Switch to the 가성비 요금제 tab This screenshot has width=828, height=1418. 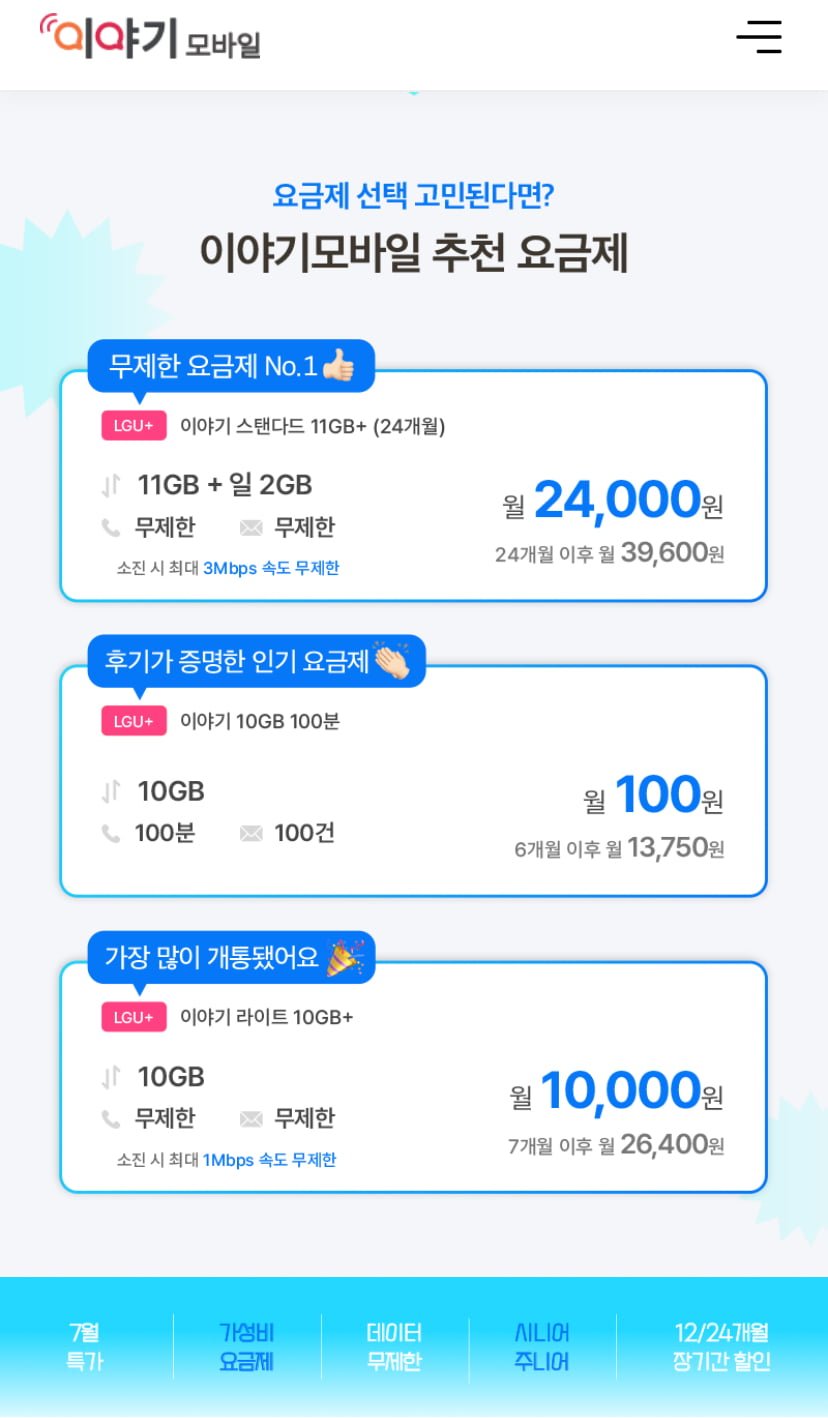pos(246,1347)
